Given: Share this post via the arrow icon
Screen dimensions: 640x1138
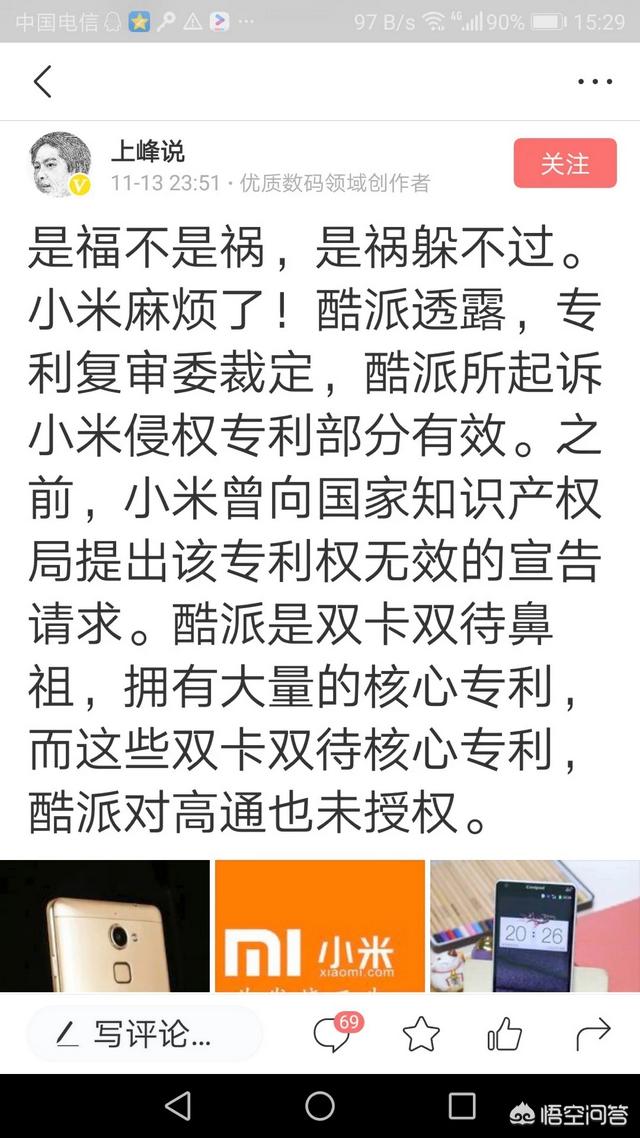Looking at the screenshot, I should tap(593, 1033).
